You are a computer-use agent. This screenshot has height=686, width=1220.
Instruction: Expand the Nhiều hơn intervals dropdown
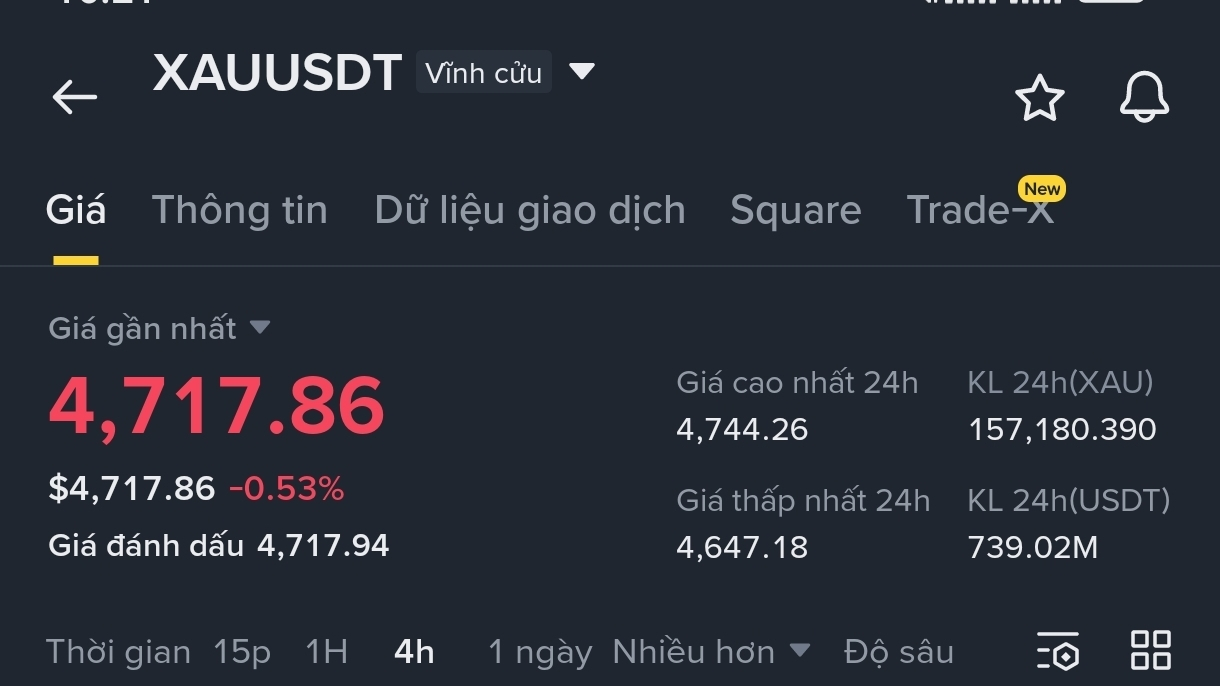tap(711, 652)
